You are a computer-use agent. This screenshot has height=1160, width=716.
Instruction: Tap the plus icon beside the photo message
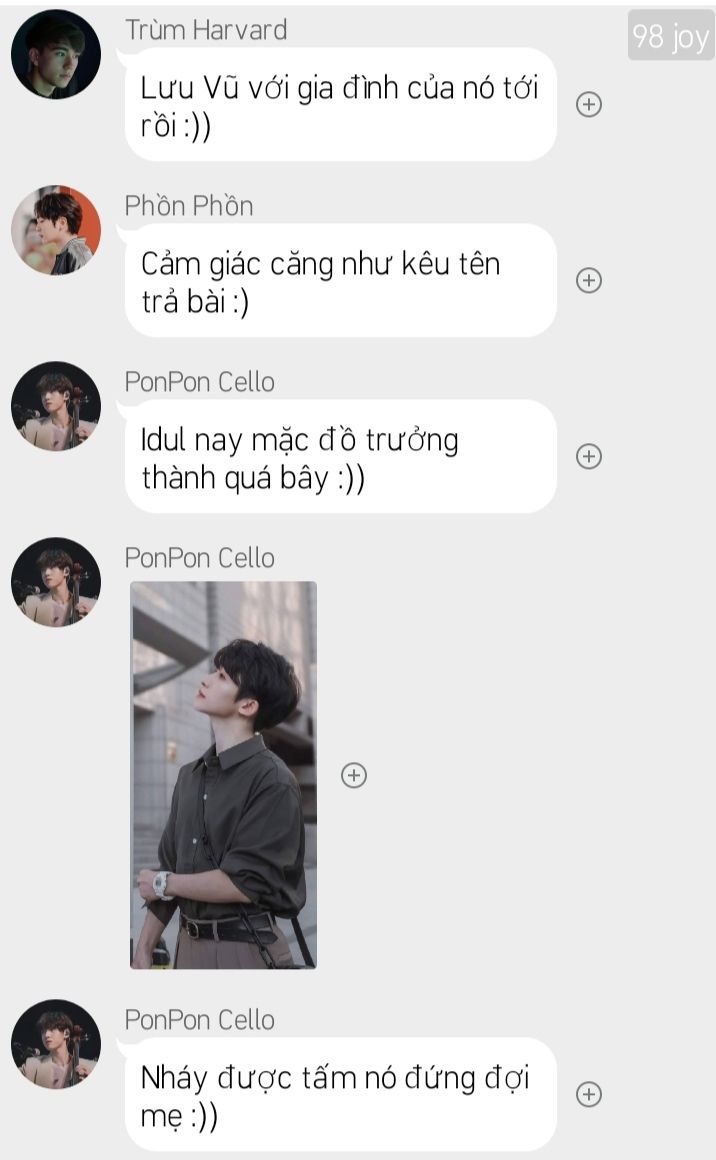tap(354, 775)
